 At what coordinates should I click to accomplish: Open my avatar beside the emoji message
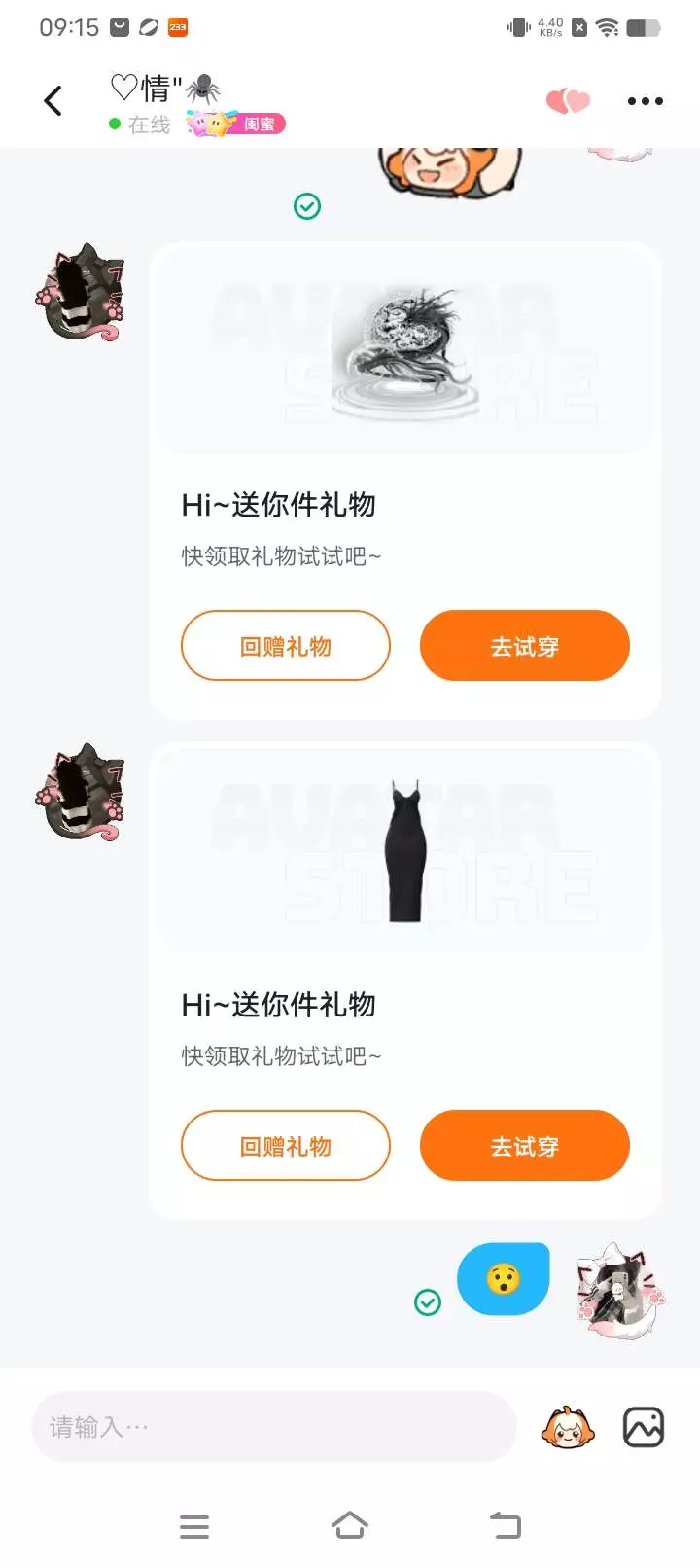[x=620, y=1292]
